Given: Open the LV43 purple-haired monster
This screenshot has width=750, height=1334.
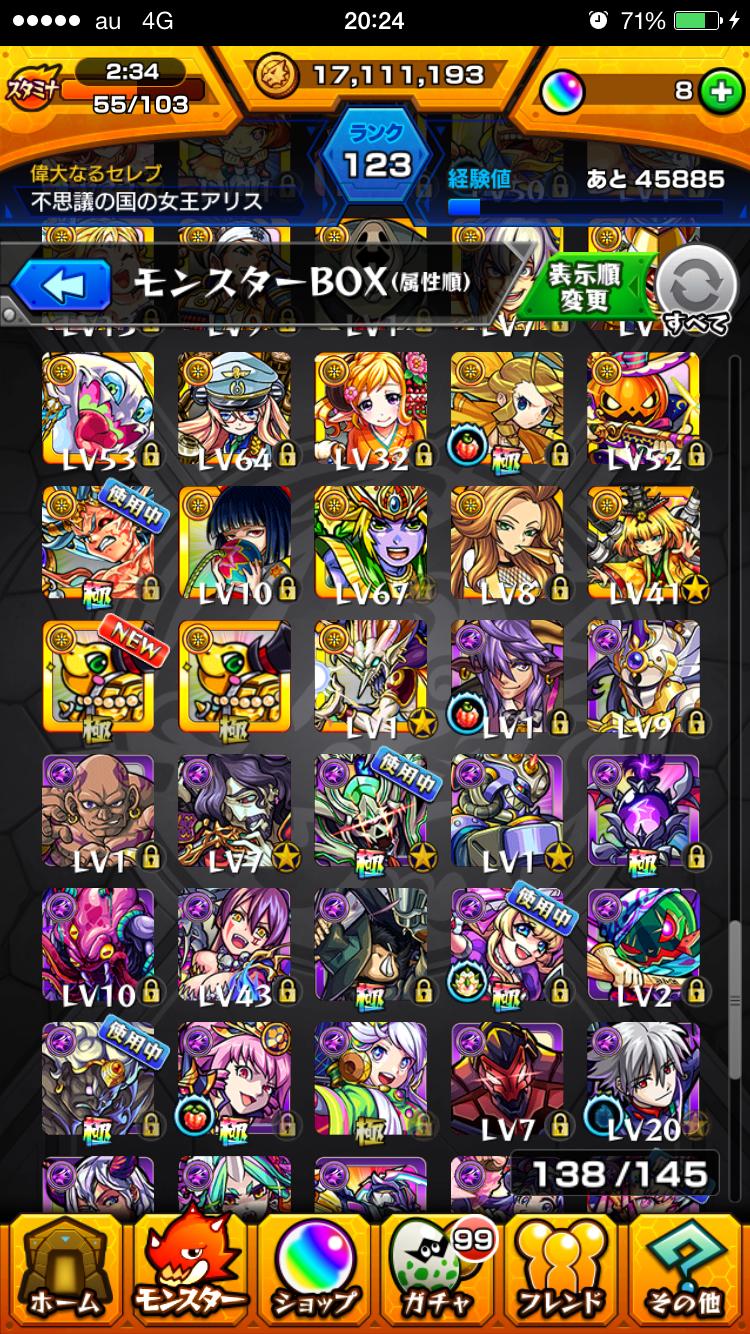Looking at the screenshot, I should (x=235, y=946).
